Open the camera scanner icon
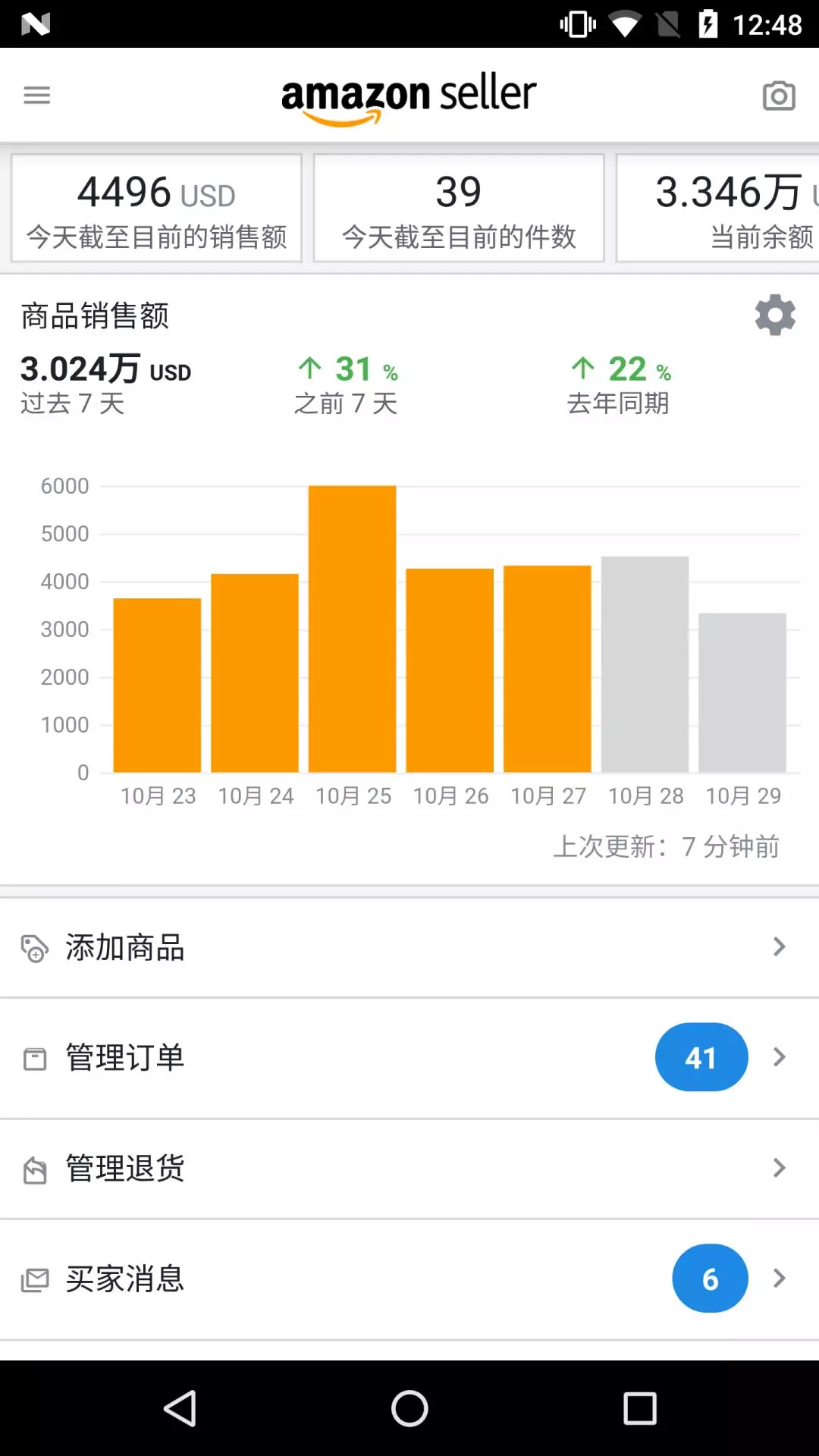The height and width of the screenshot is (1456, 819). (780, 94)
